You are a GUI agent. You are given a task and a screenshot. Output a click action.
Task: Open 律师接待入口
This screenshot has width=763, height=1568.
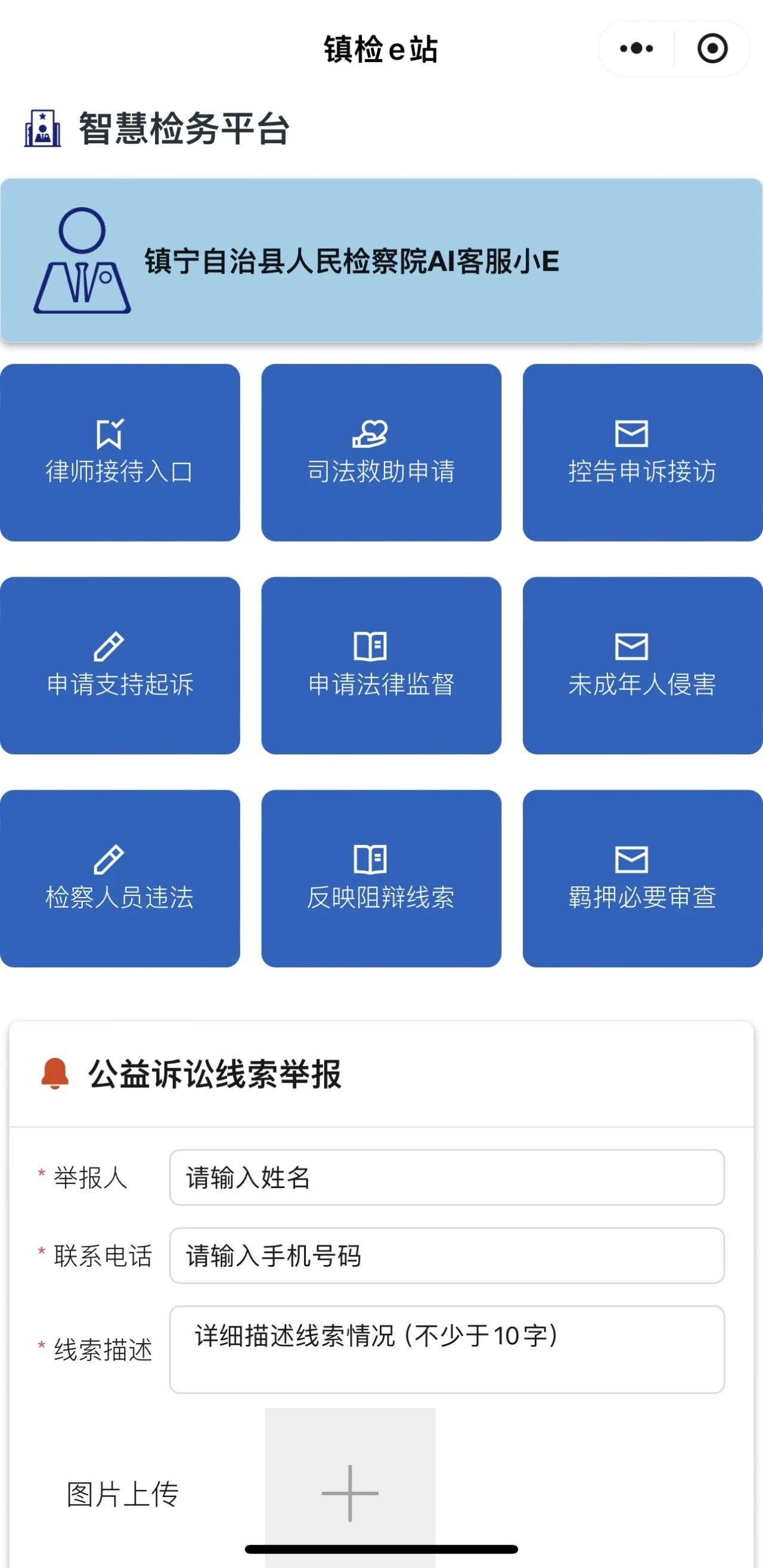pyautogui.click(x=120, y=452)
